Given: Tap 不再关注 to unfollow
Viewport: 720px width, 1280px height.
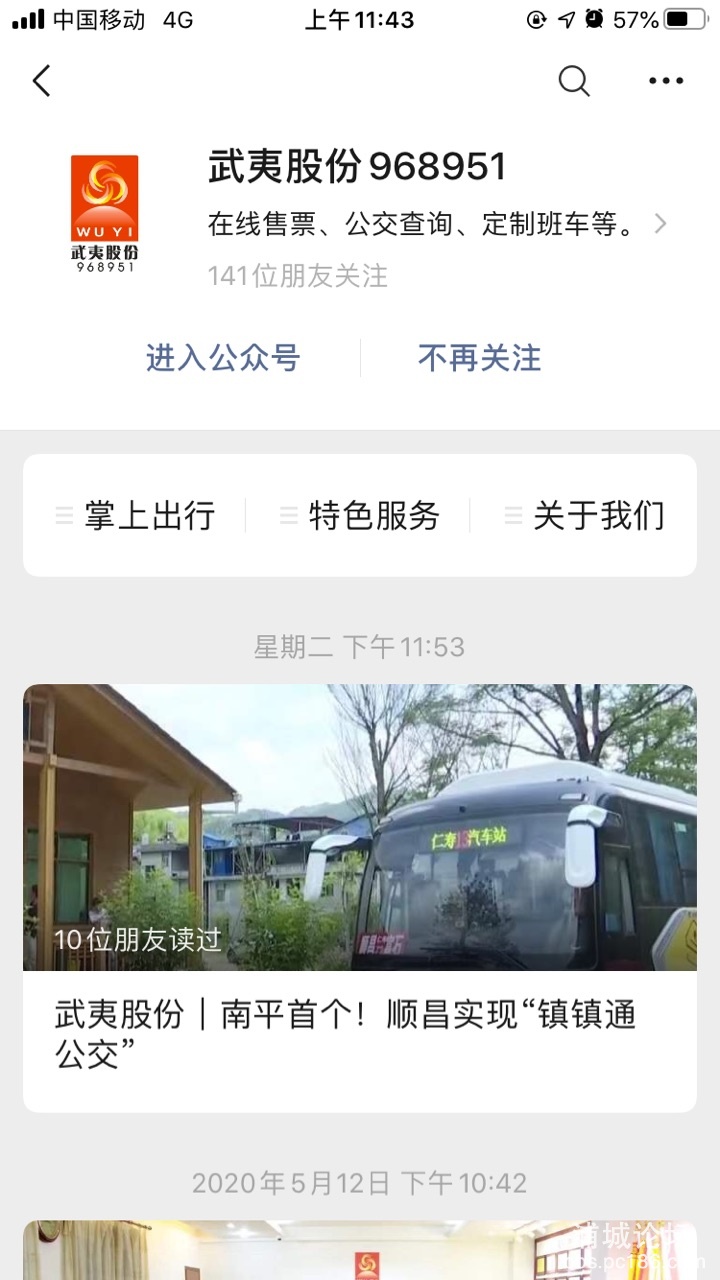Looking at the screenshot, I should [x=479, y=358].
